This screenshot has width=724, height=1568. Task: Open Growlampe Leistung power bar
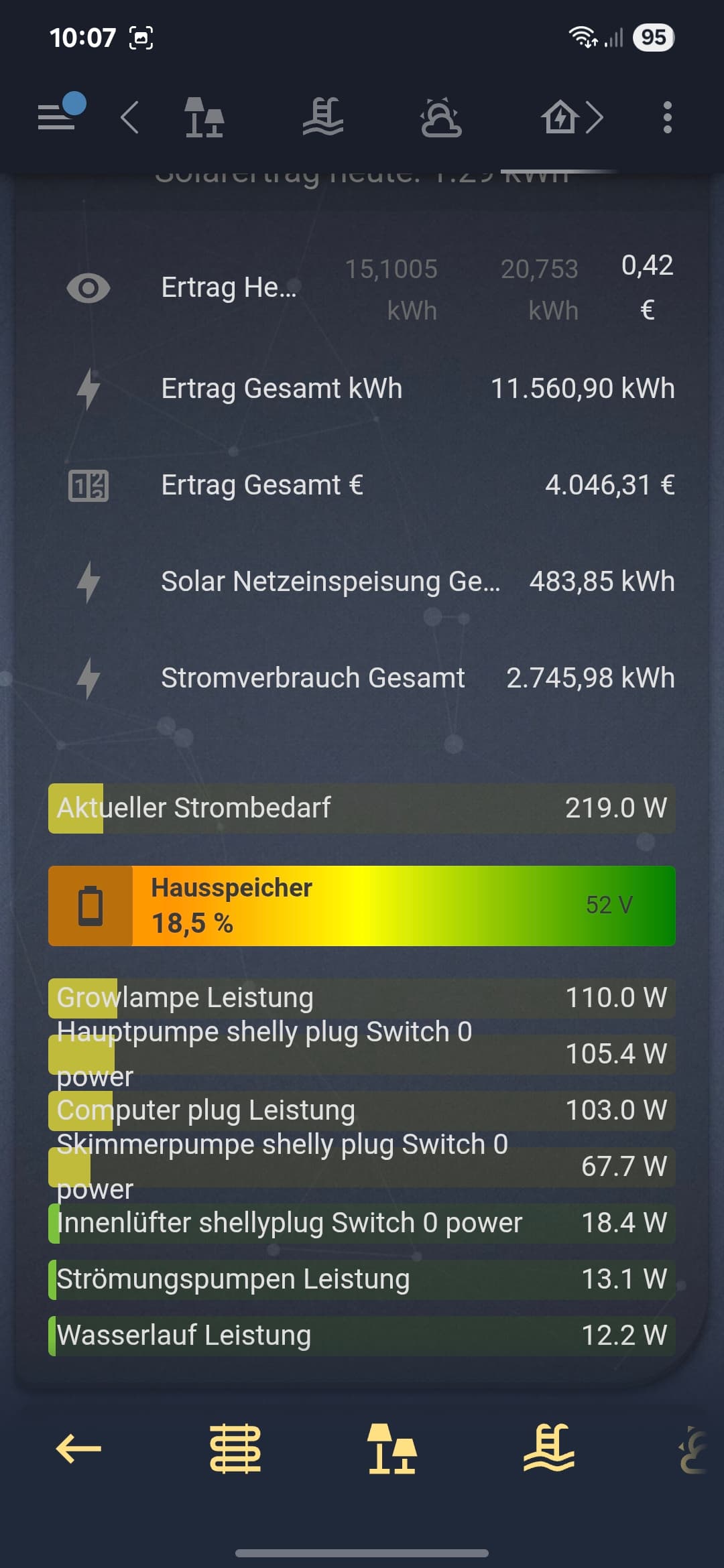point(362,998)
